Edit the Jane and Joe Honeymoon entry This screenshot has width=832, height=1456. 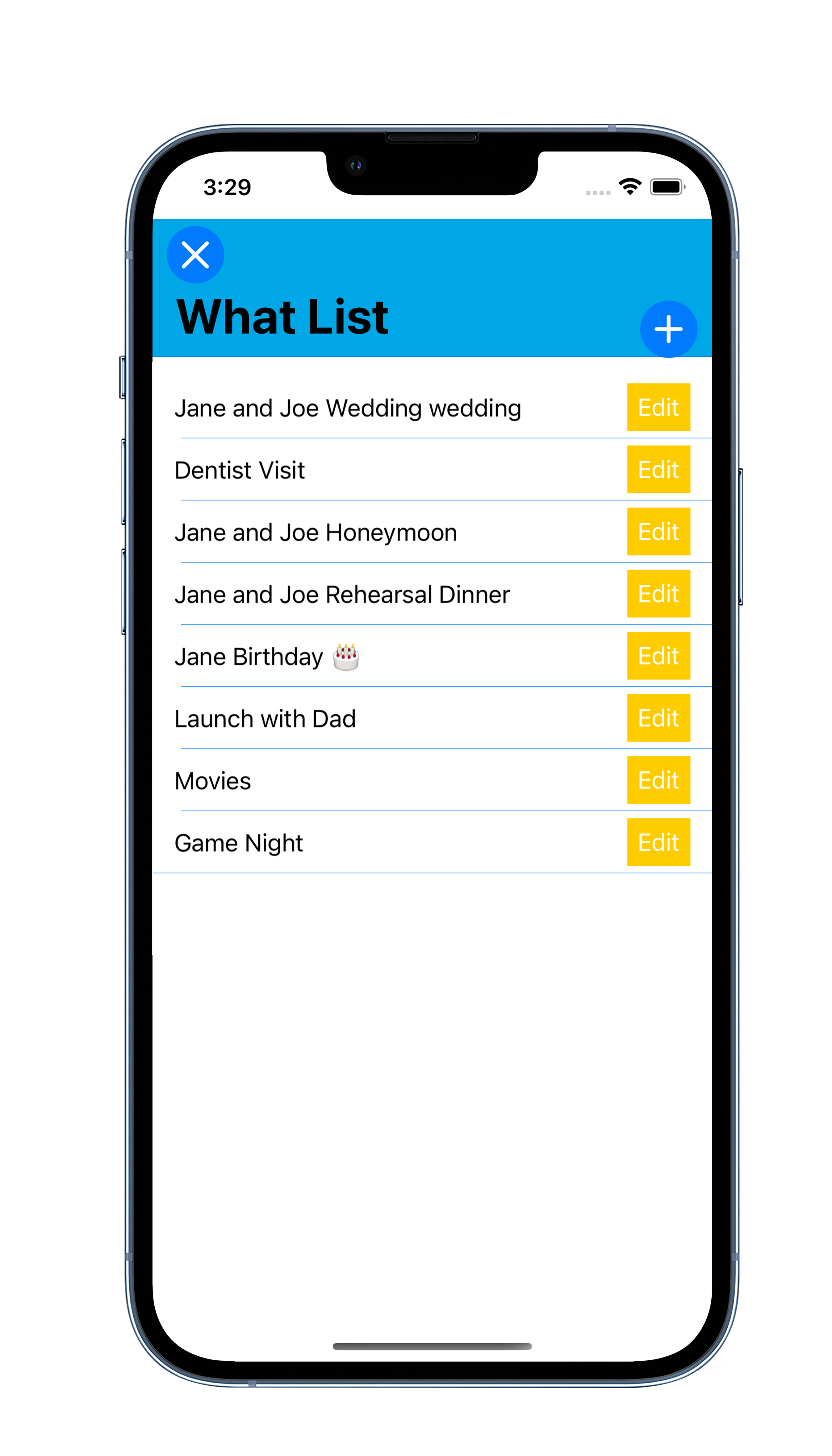[658, 532]
